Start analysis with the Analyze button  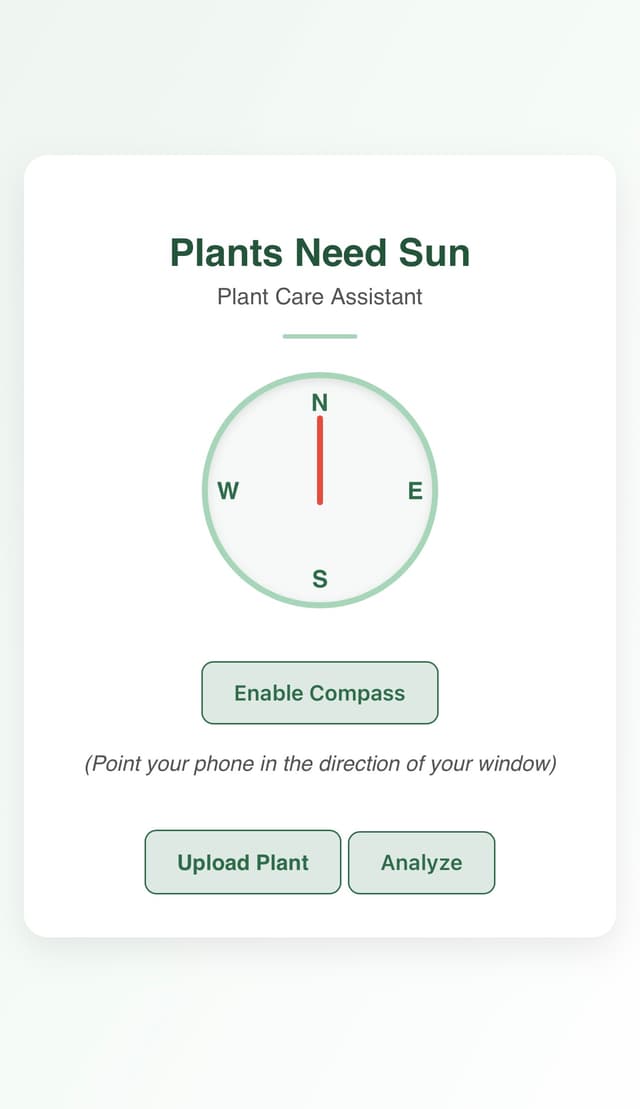[421, 862]
